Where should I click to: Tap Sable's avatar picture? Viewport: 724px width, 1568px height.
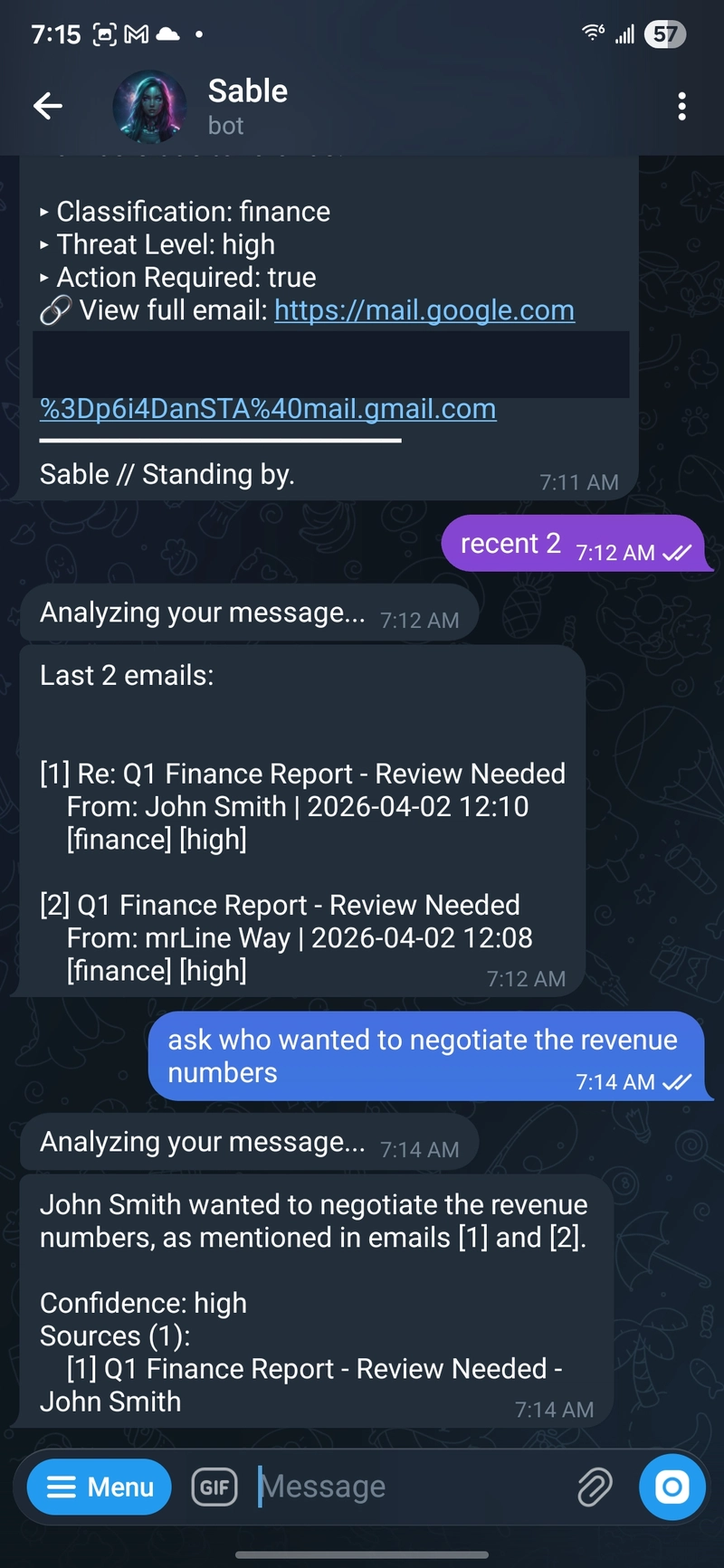[150, 106]
